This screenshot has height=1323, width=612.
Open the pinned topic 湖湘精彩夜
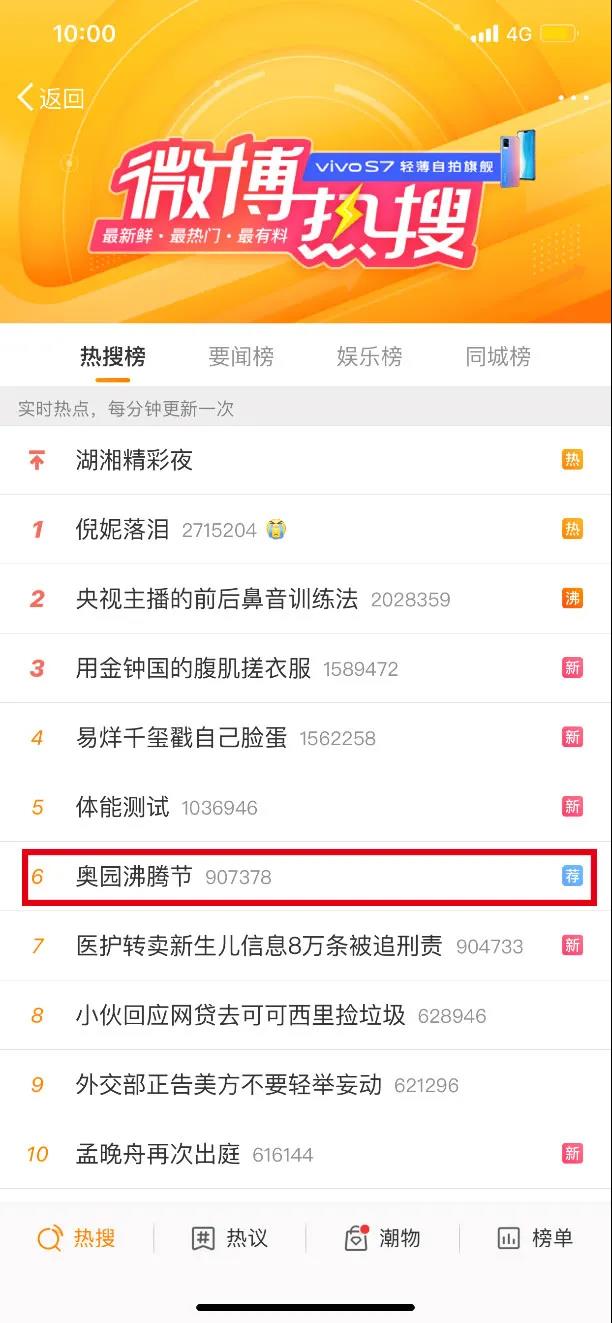tap(135, 460)
